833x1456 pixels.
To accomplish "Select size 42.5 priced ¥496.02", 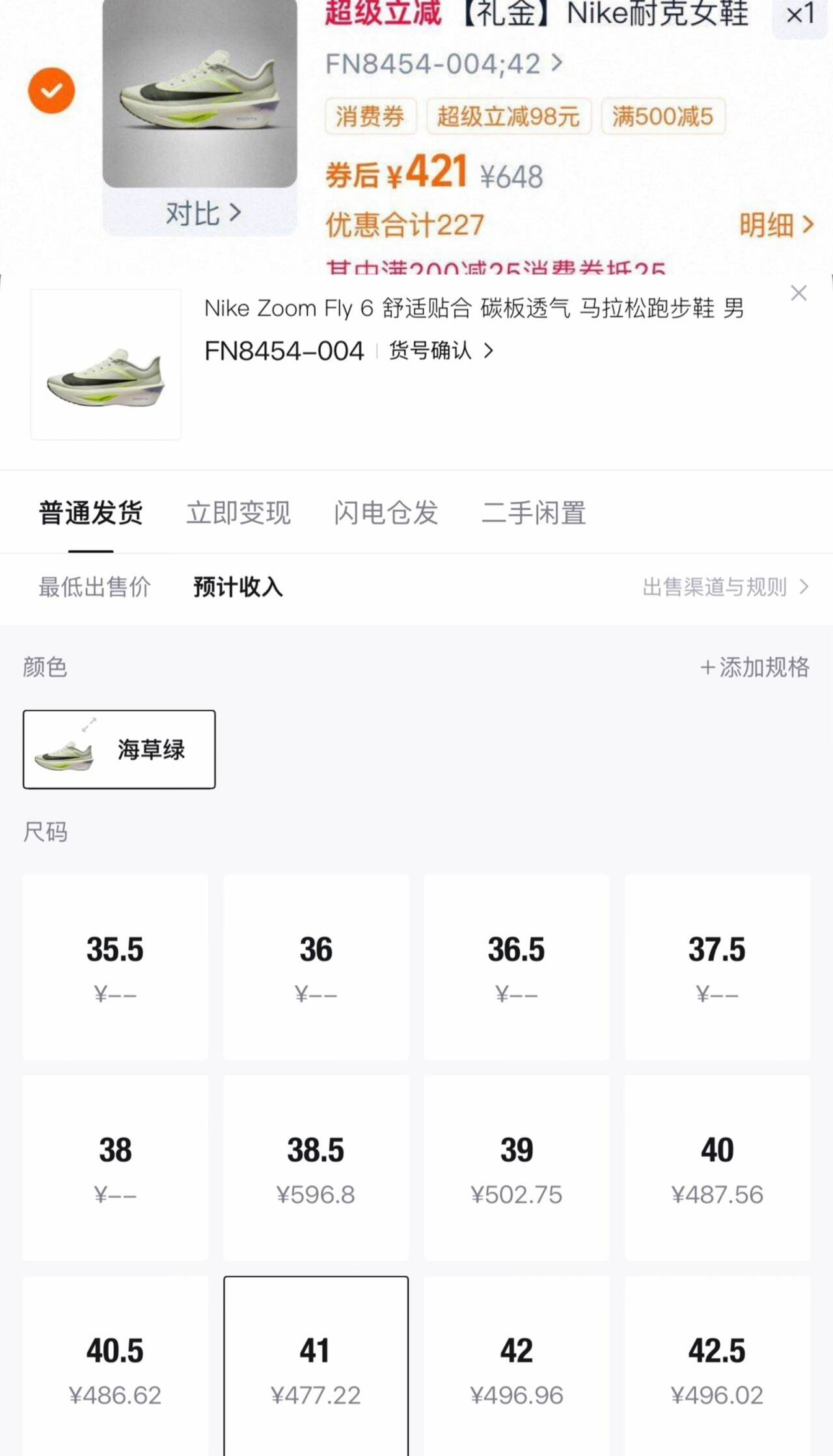I will tap(717, 1367).
